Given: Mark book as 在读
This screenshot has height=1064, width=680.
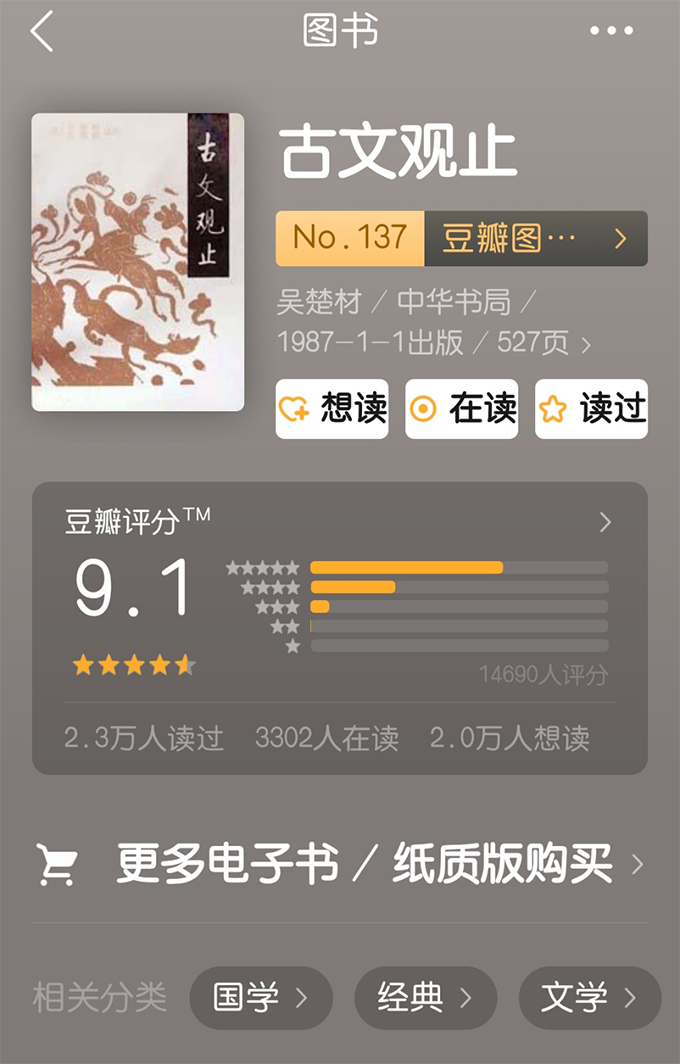Looking at the screenshot, I should pyautogui.click(x=461, y=408).
